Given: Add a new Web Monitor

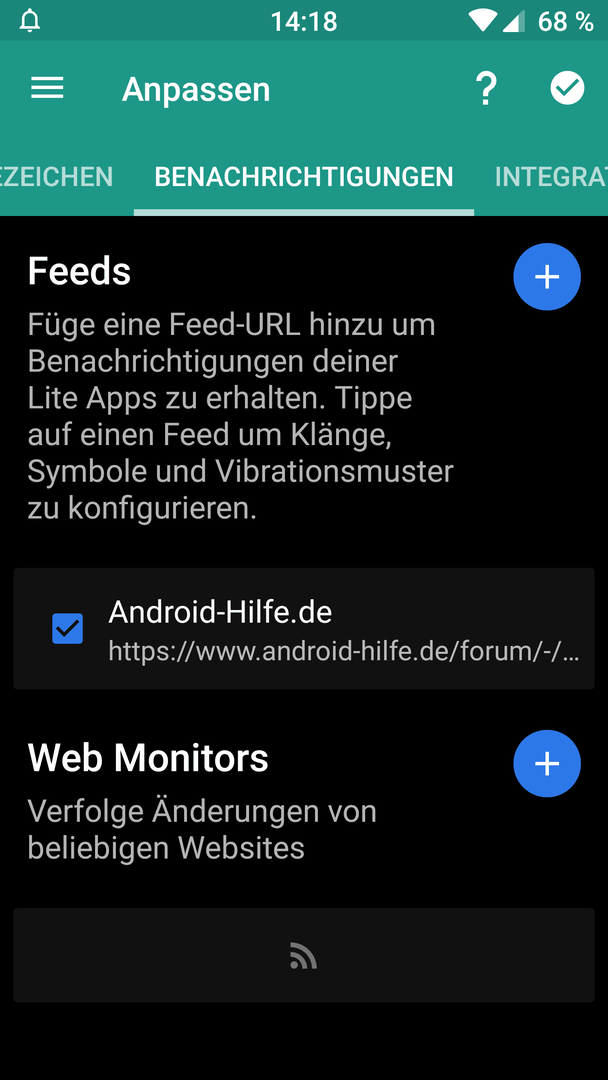Looking at the screenshot, I should pyautogui.click(x=547, y=764).
